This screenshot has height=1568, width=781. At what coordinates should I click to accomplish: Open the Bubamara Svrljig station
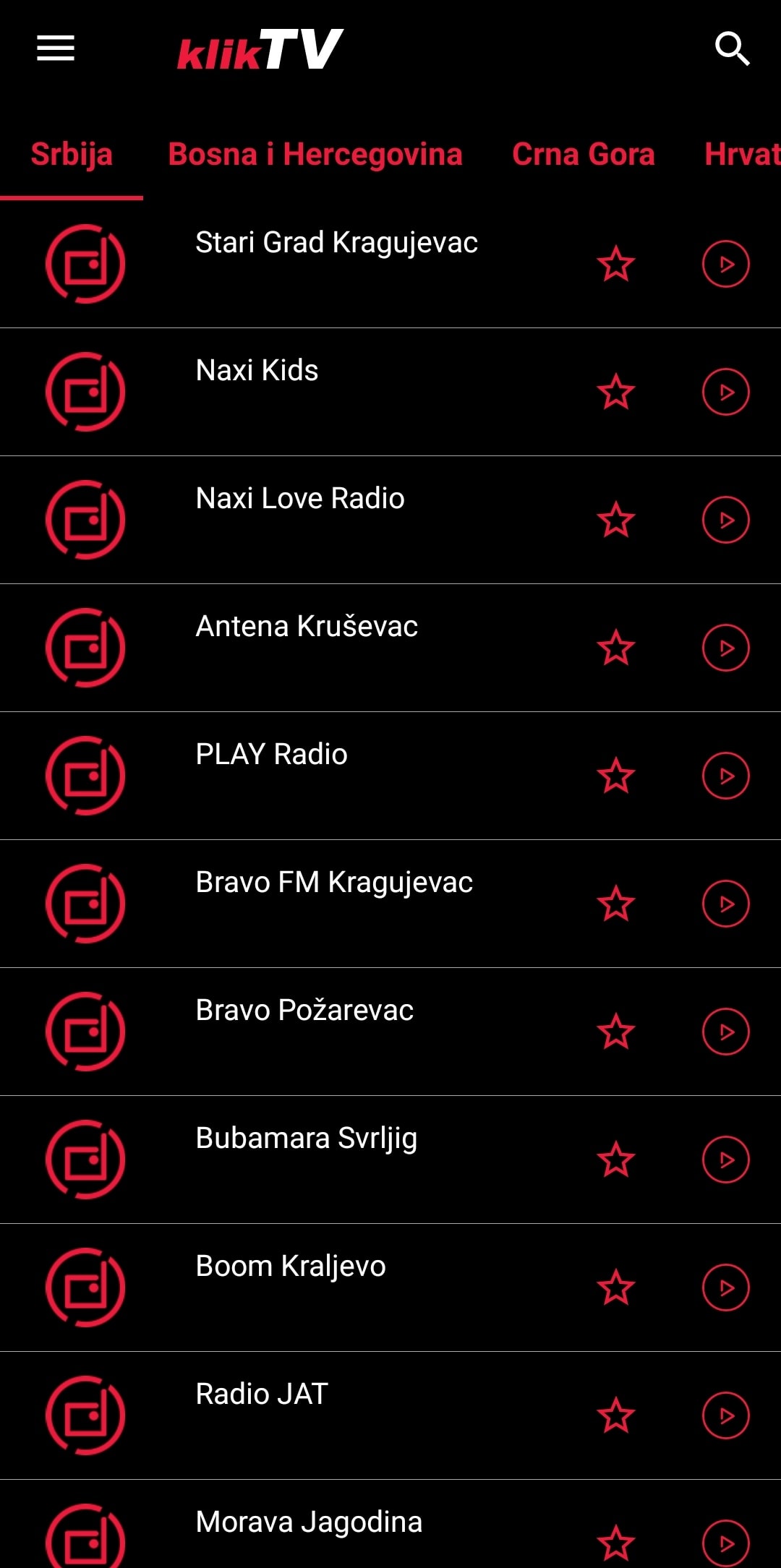point(390,1160)
